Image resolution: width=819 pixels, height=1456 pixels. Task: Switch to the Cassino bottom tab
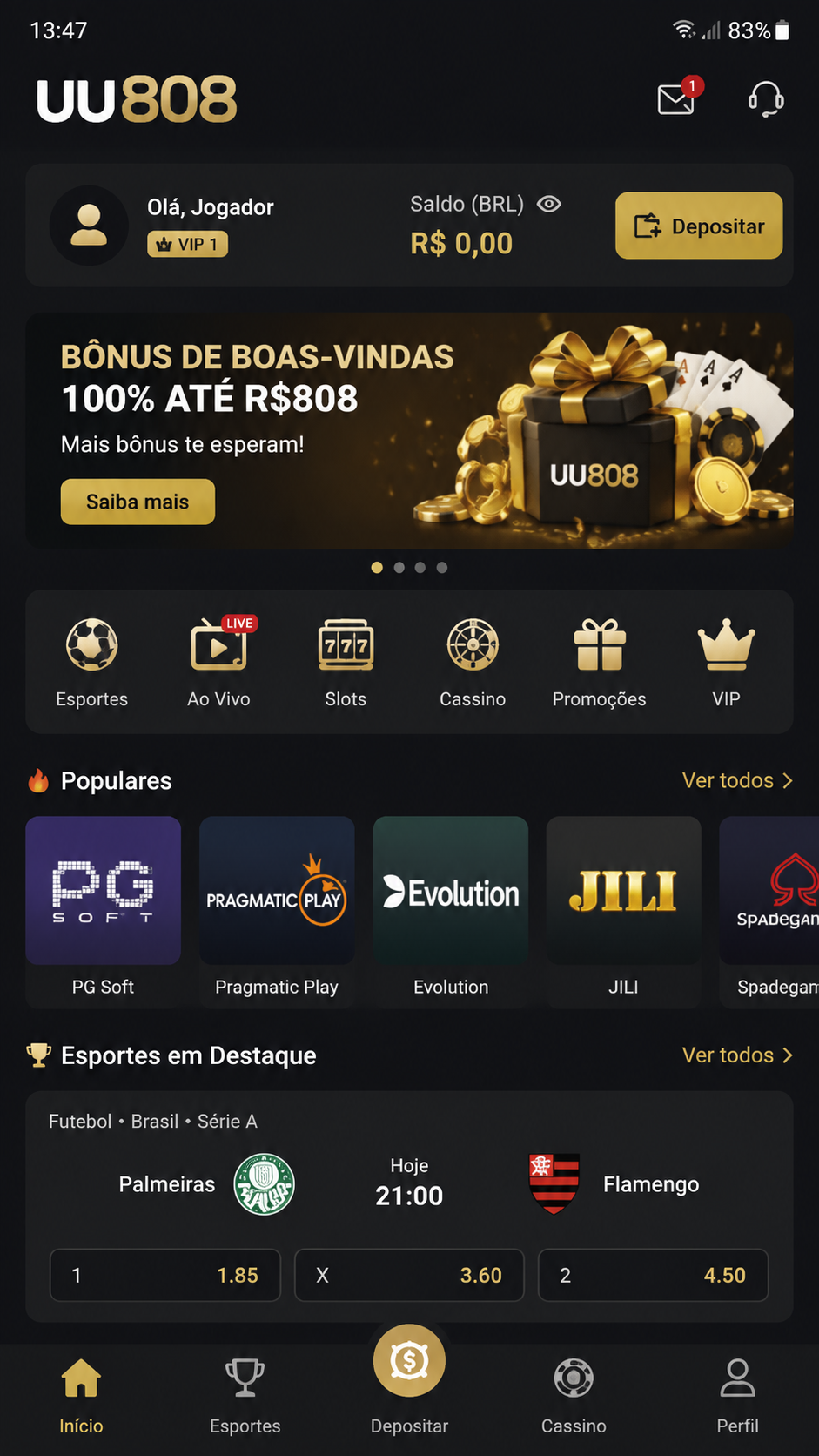click(x=574, y=1396)
